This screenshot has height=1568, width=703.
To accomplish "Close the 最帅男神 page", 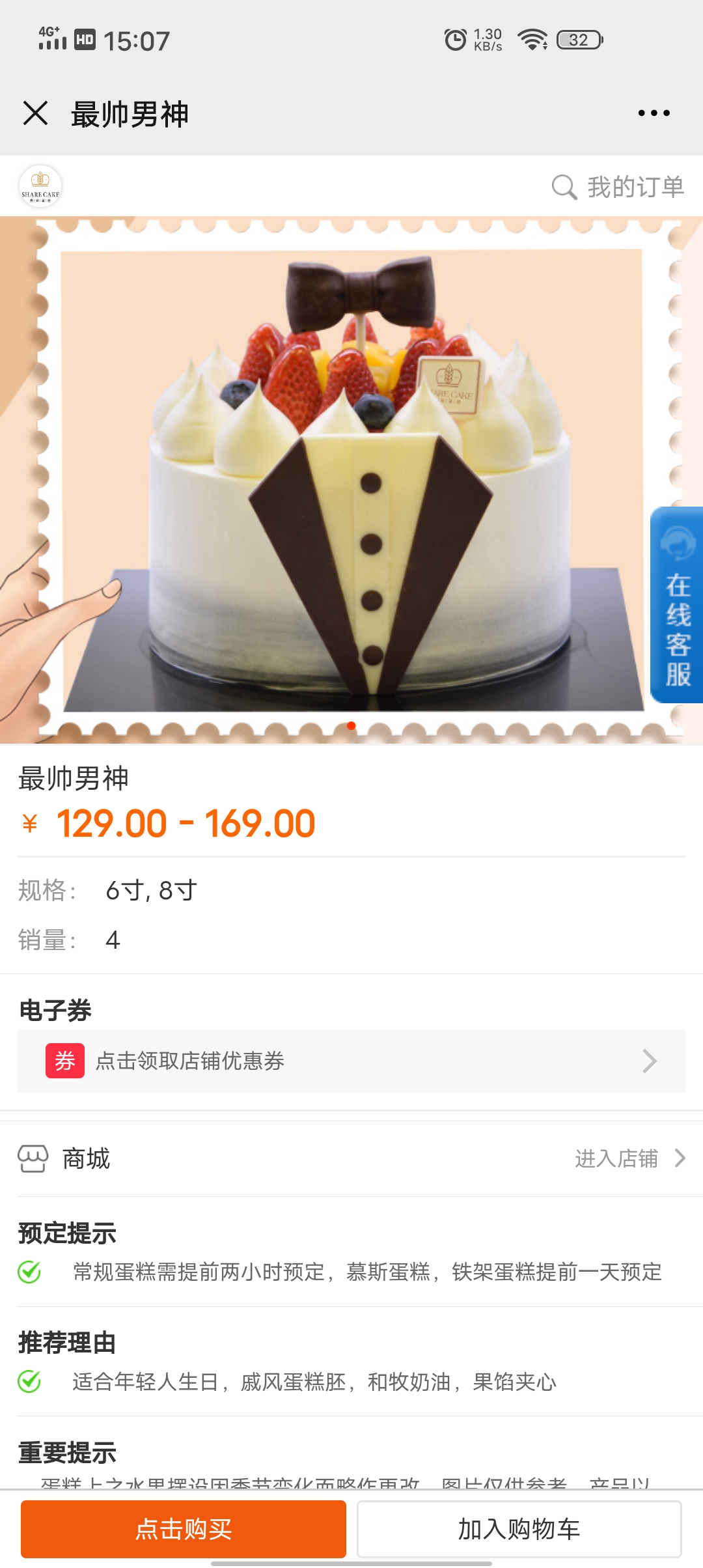I will coord(35,113).
